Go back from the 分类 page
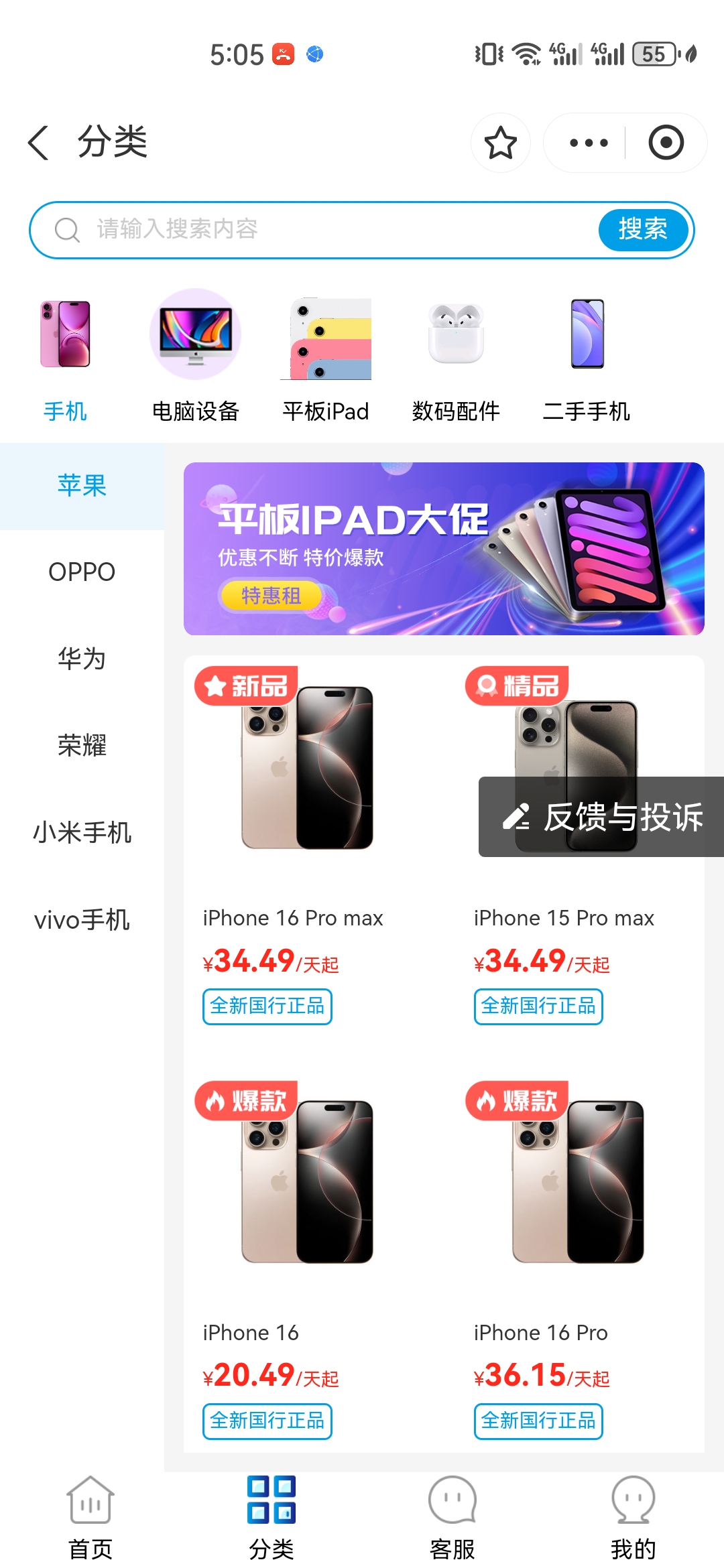This screenshot has width=724, height=1568. click(x=39, y=143)
